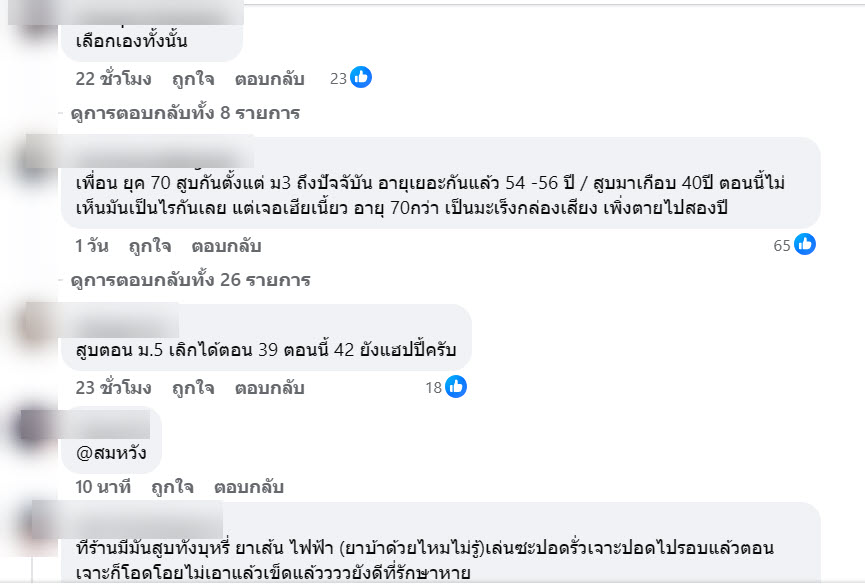Expand ดูการตอบกลับทั้ง 8 รายการ
Image resolution: width=865 pixels, height=586 pixels.
pos(185,113)
